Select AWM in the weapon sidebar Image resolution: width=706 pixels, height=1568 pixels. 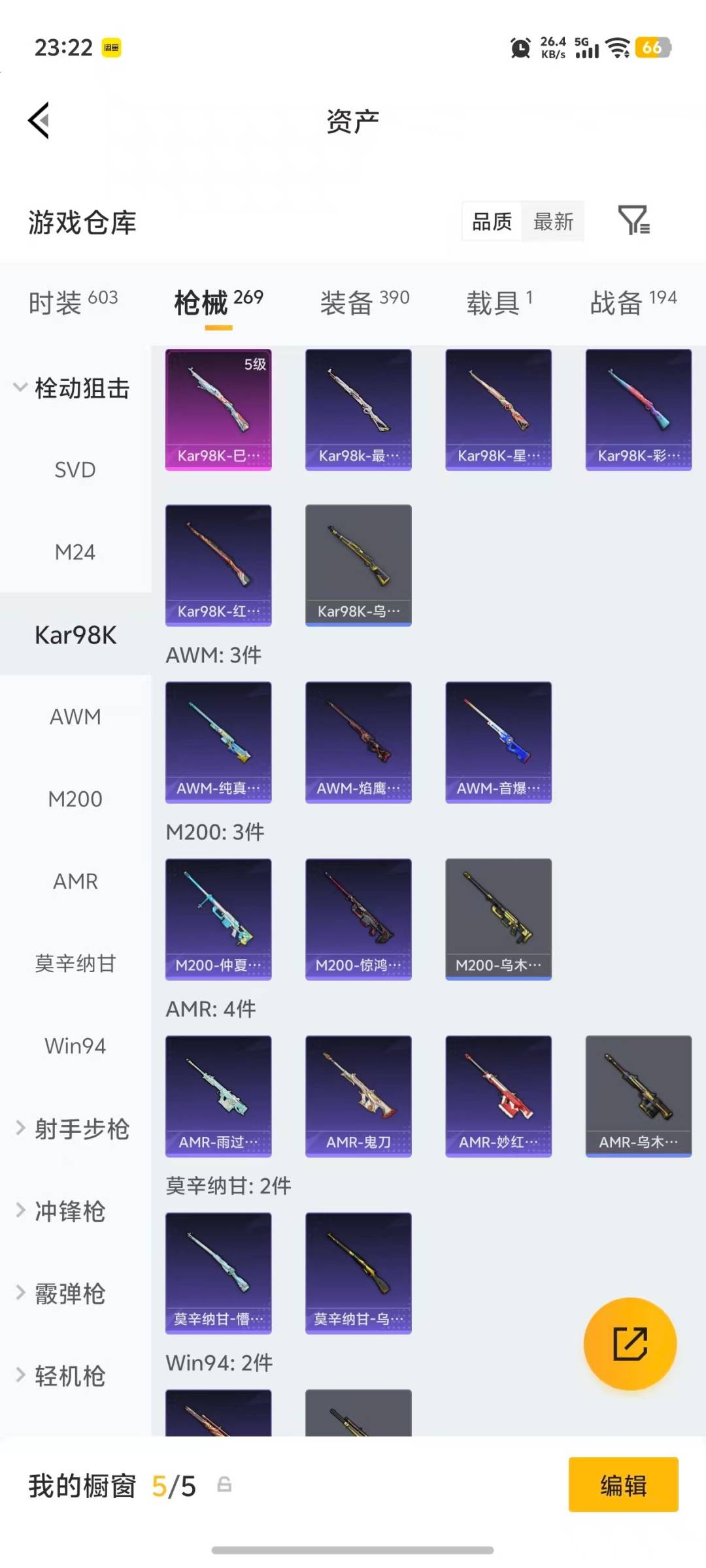tap(75, 716)
